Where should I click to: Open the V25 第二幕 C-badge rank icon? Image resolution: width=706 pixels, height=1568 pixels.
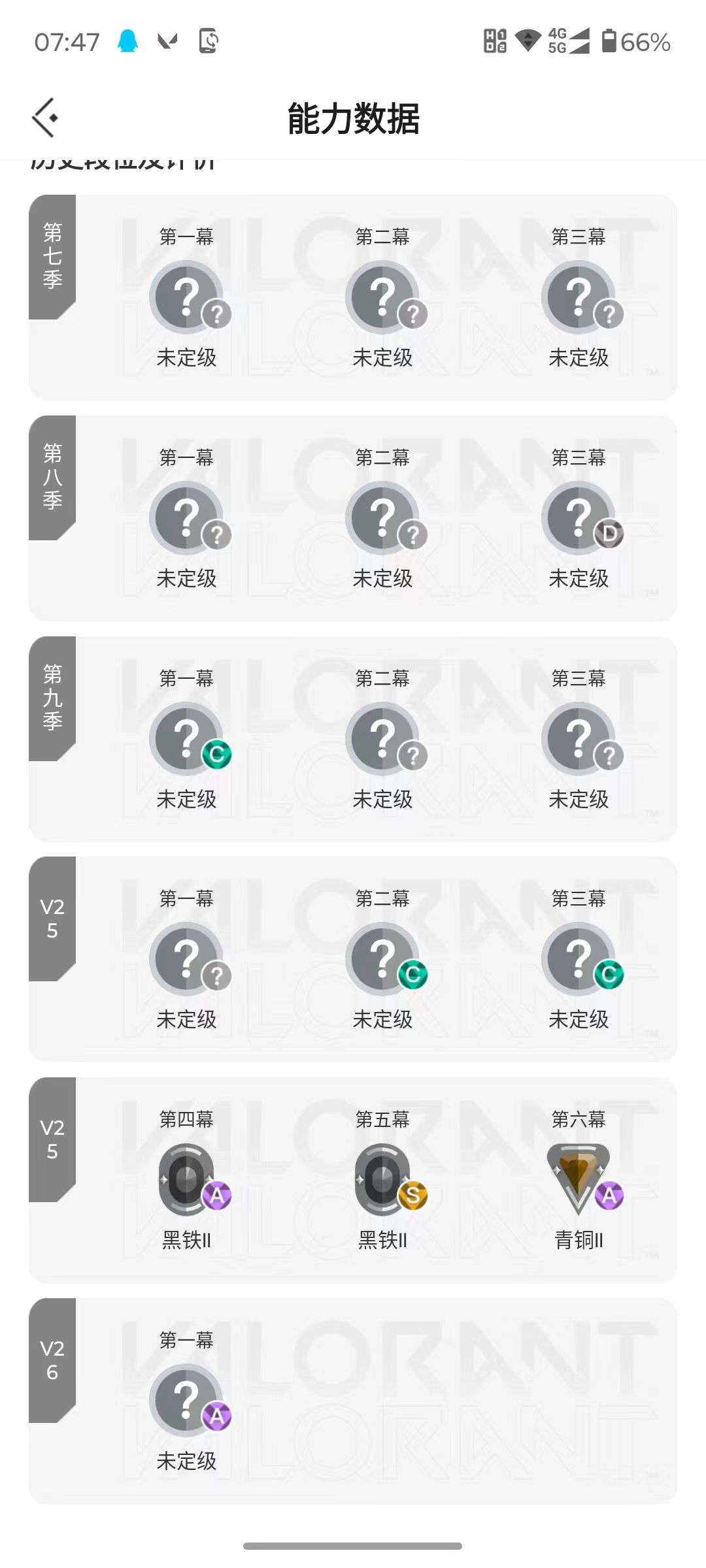(383, 957)
